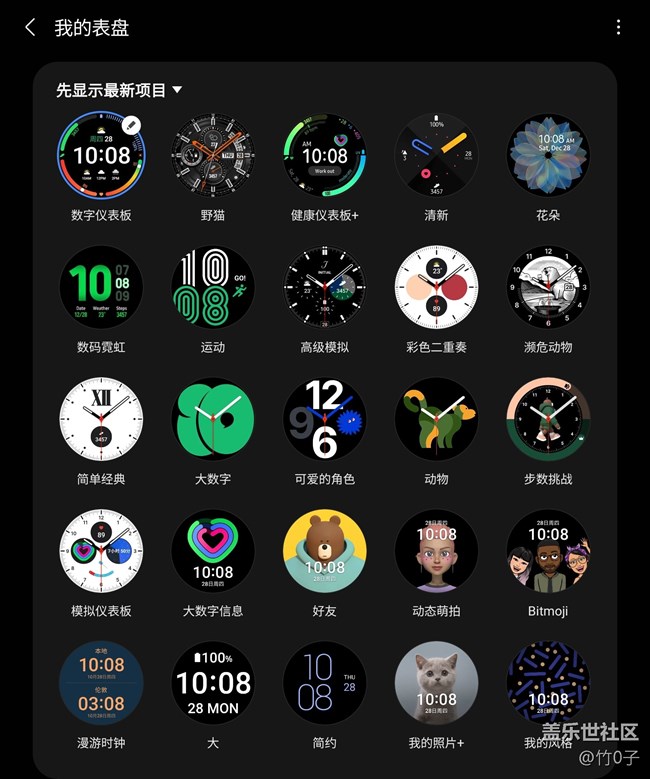Select the 好友 bear watch face
This screenshot has width=650, height=779.
click(325, 551)
